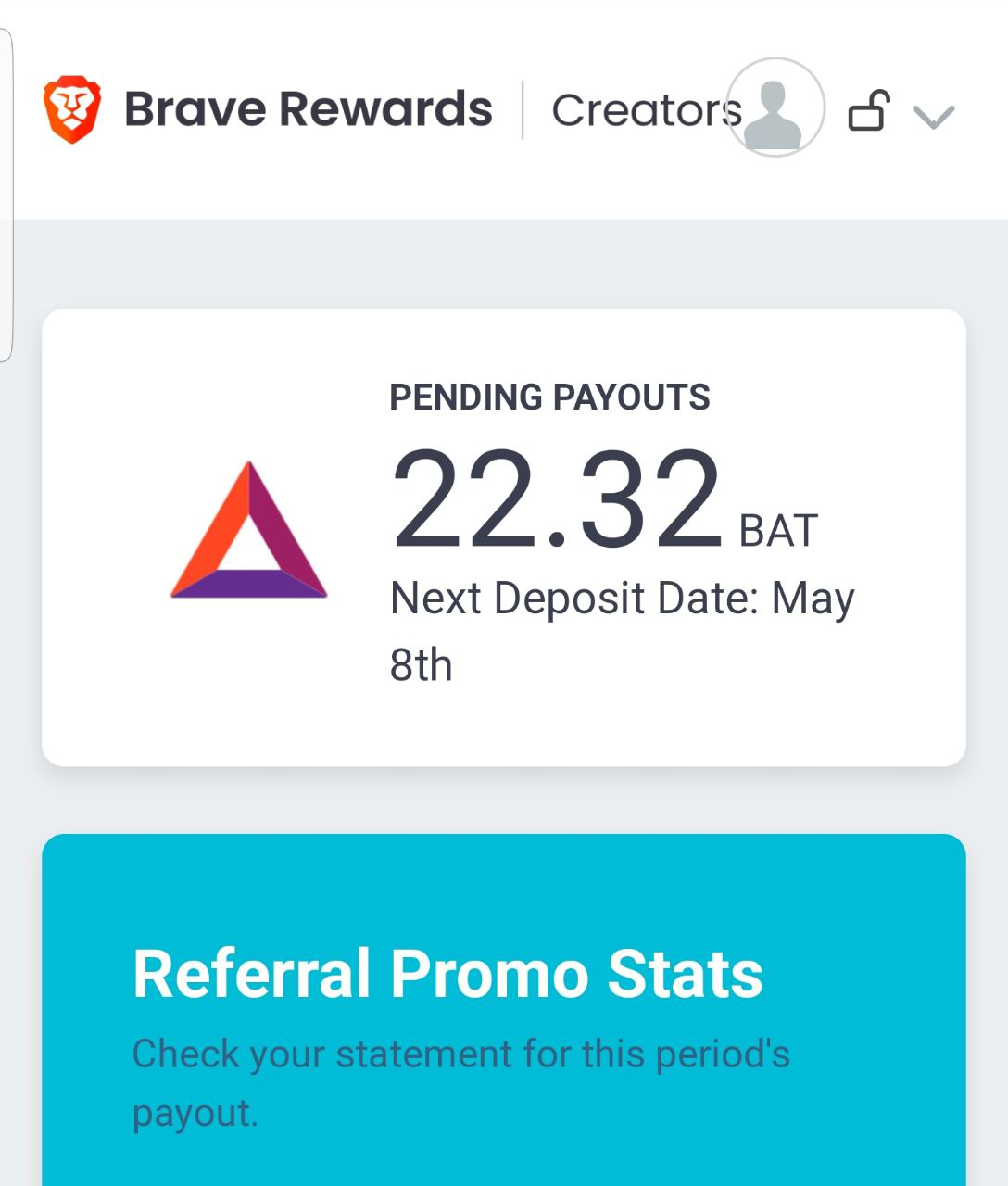
Task: Open the profile avatar menu
Action: (775, 107)
